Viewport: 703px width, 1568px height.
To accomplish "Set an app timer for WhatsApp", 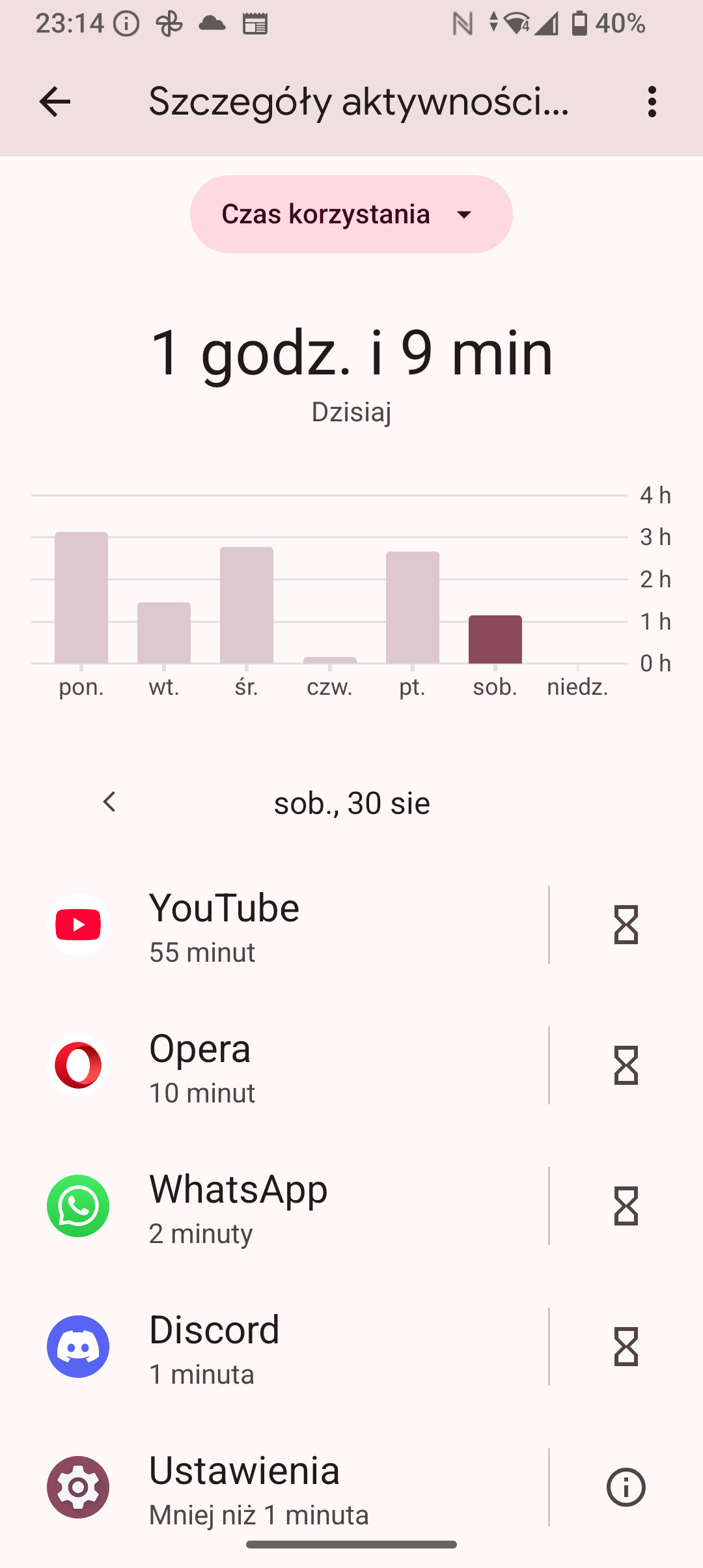I will point(626,1206).
